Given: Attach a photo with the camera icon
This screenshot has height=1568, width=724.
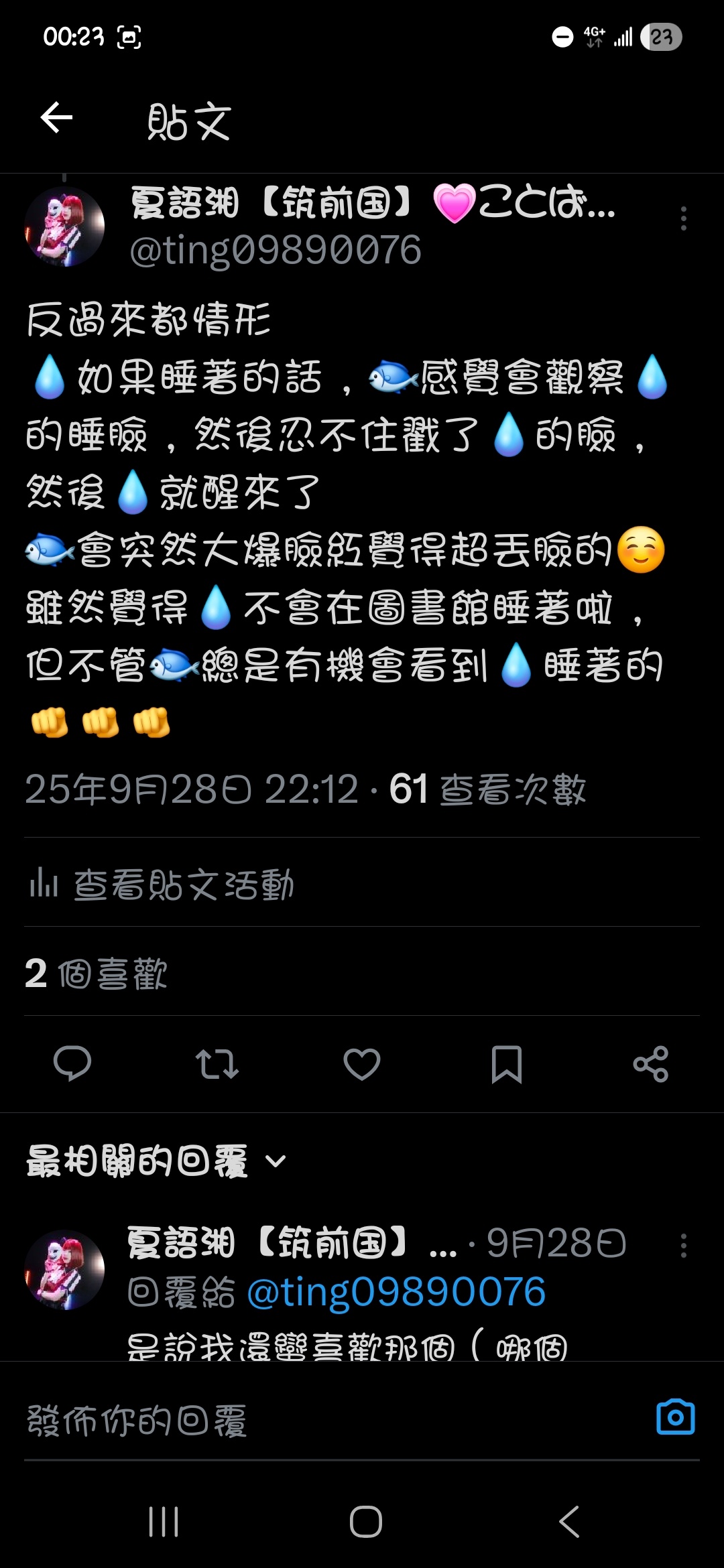Looking at the screenshot, I should 675,1418.
